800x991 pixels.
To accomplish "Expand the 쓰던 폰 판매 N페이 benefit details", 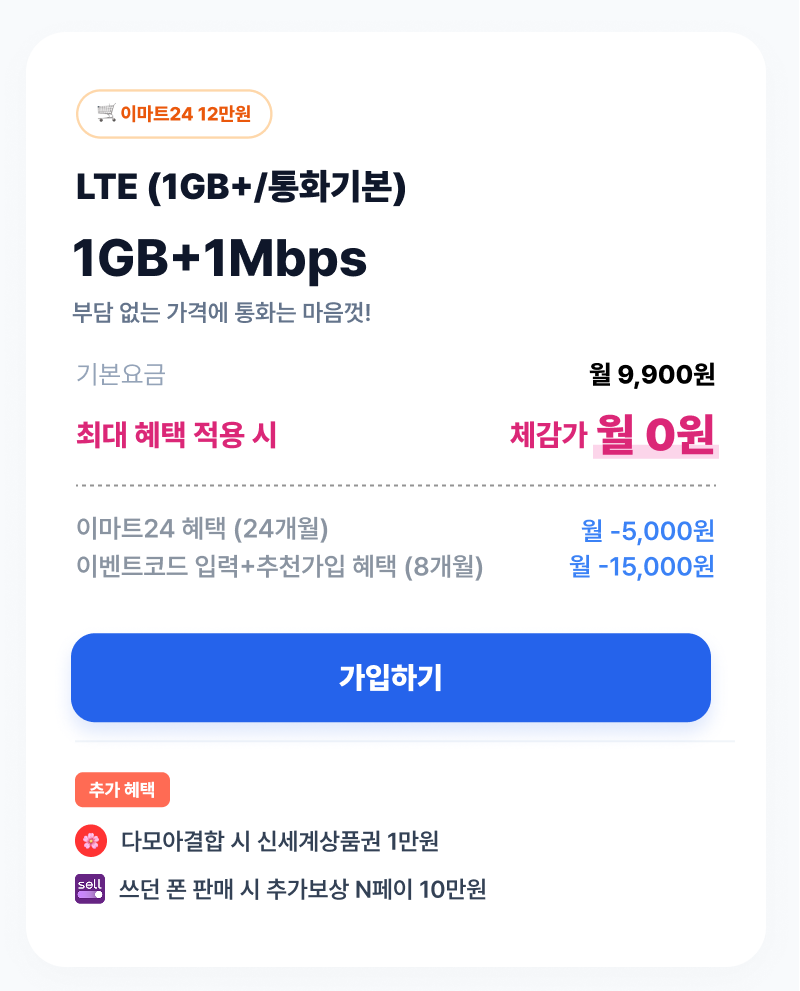I will coord(300,889).
